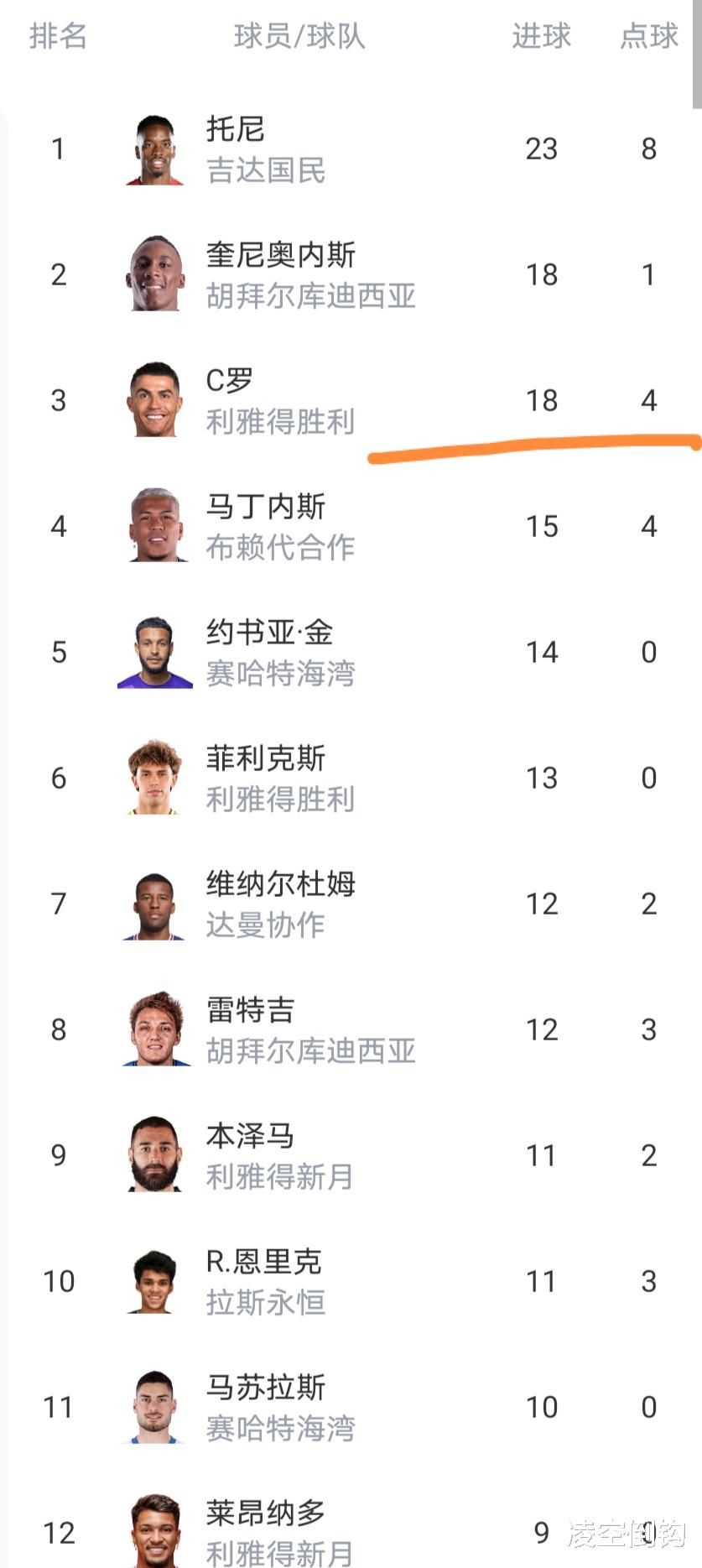Click the 排名 column header
Screen dimensions: 702x1568
coord(58,37)
